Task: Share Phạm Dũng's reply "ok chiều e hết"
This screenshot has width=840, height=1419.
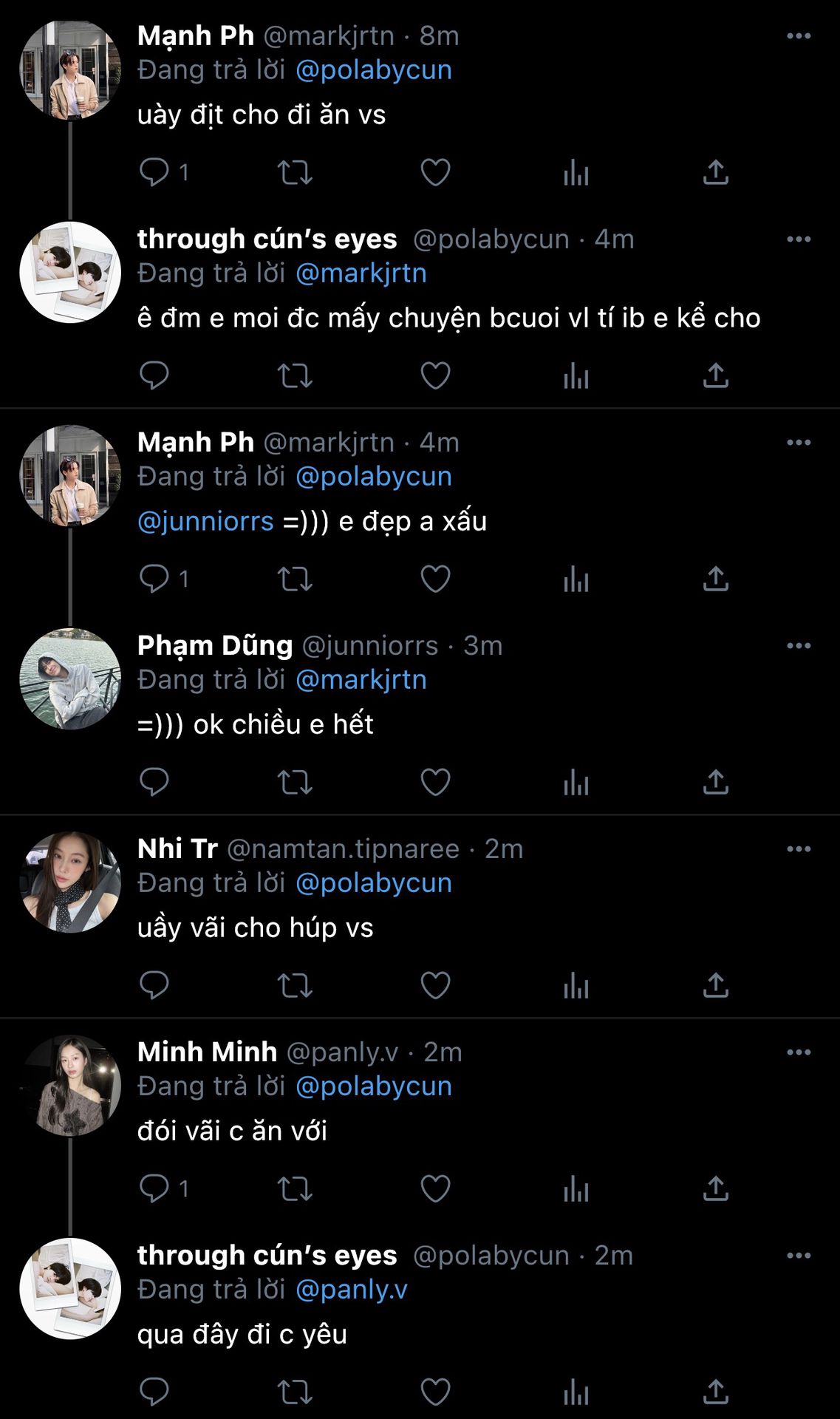Action: click(715, 783)
